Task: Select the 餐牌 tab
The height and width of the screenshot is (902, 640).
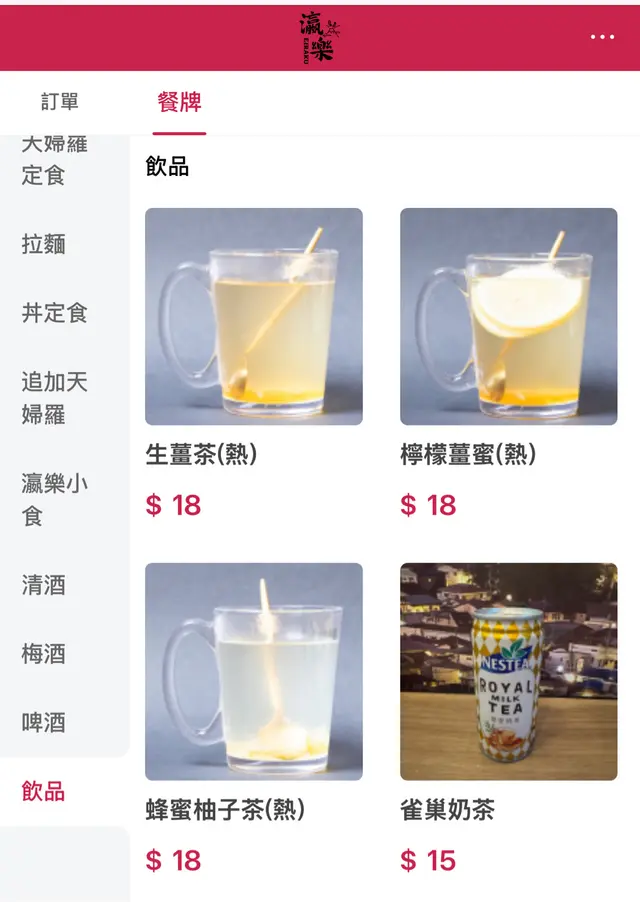Action: [179, 102]
